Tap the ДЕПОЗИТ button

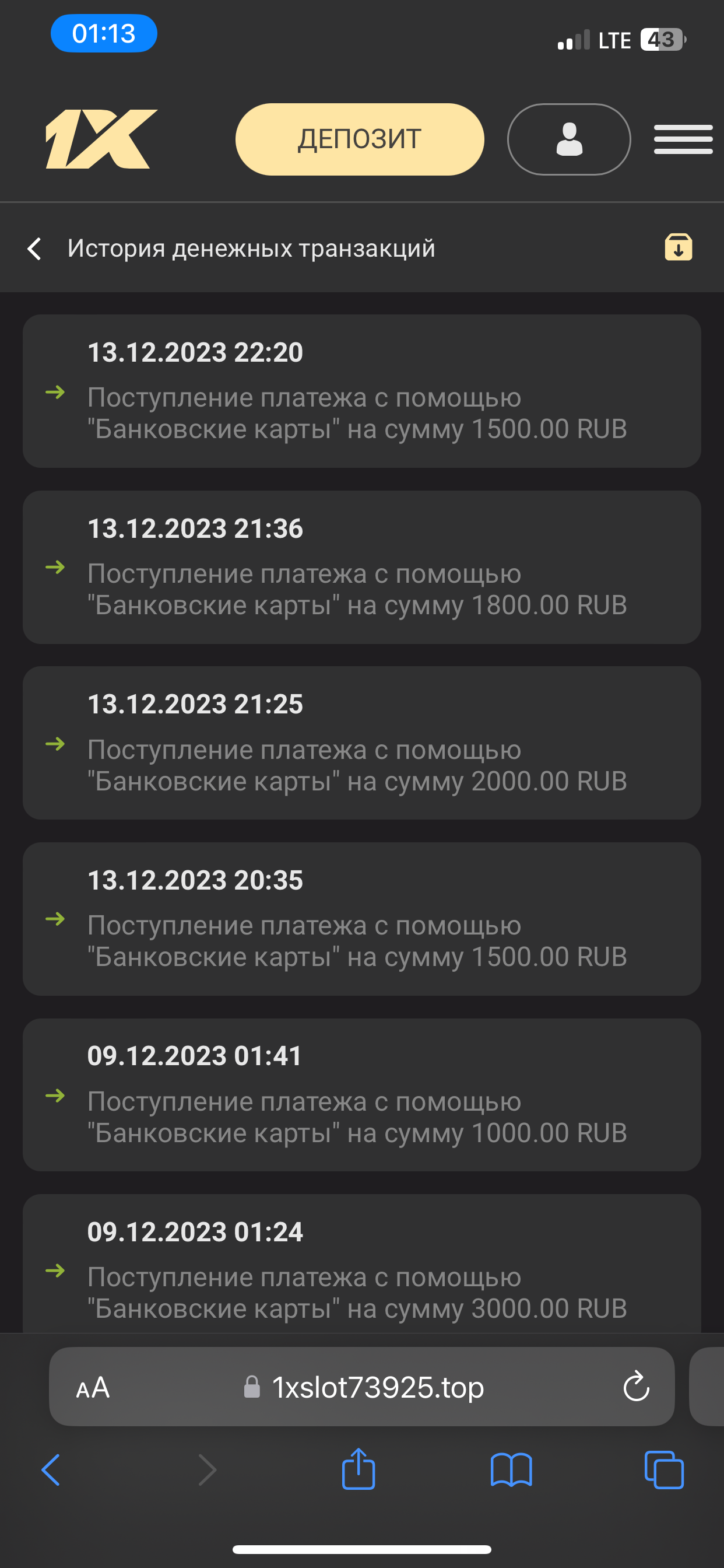click(360, 139)
